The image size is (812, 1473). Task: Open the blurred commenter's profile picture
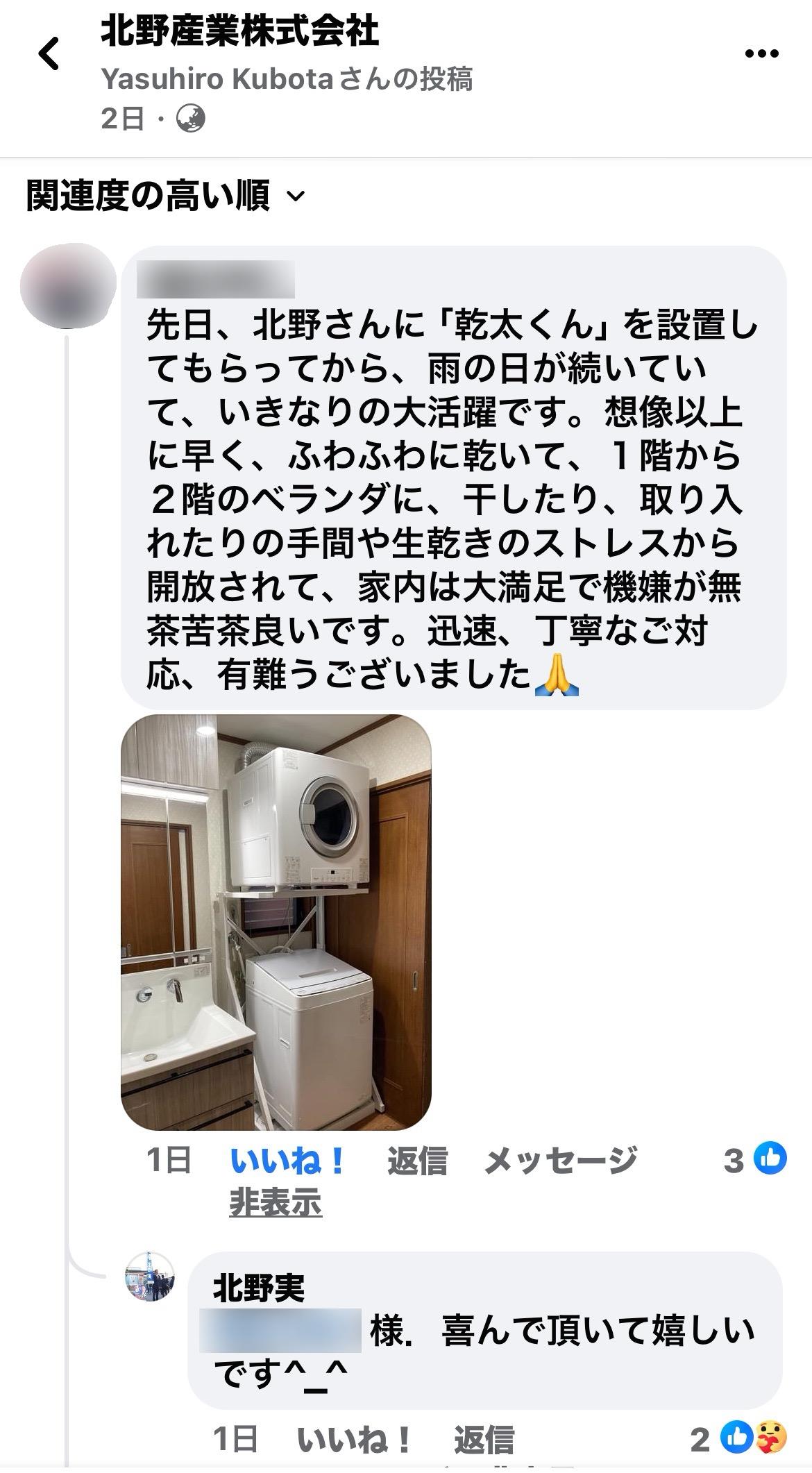69,285
